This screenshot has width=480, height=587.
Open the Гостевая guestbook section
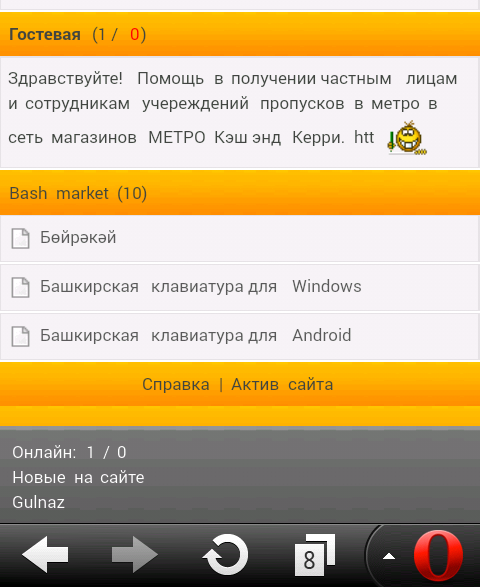pyautogui.click(x=45, y=35)
